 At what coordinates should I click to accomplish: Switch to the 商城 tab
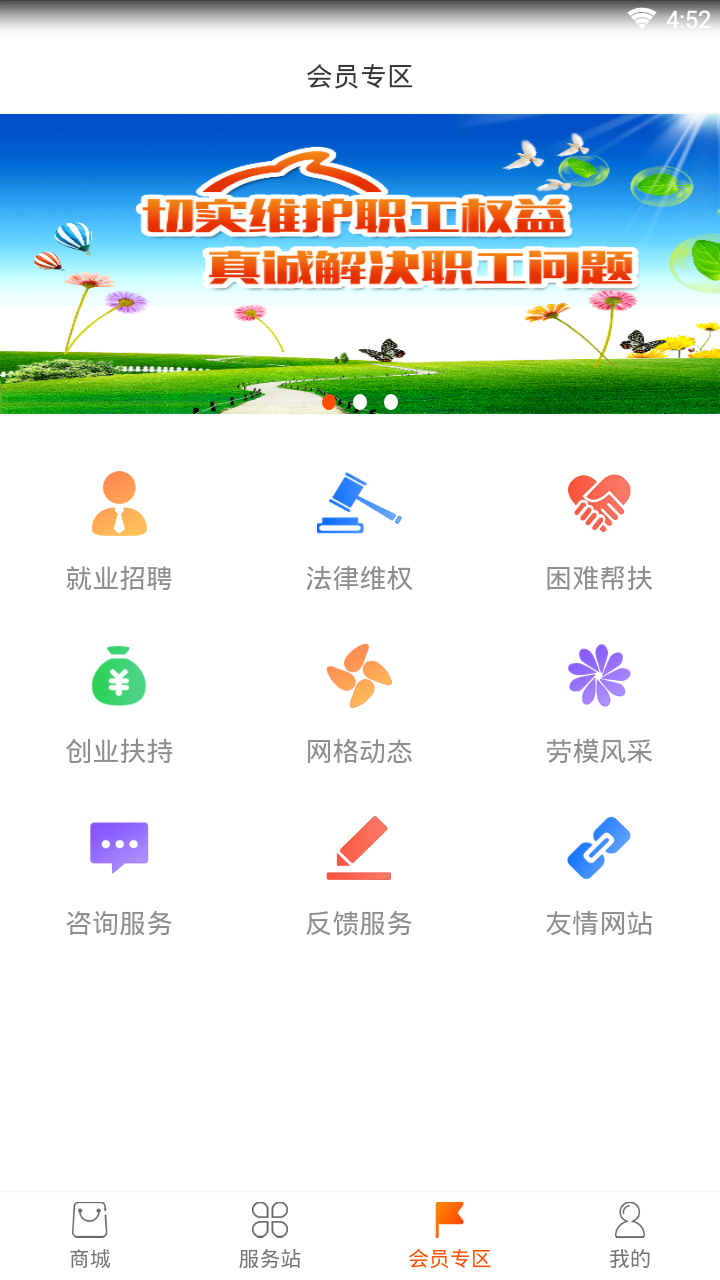click(90, 1236)
